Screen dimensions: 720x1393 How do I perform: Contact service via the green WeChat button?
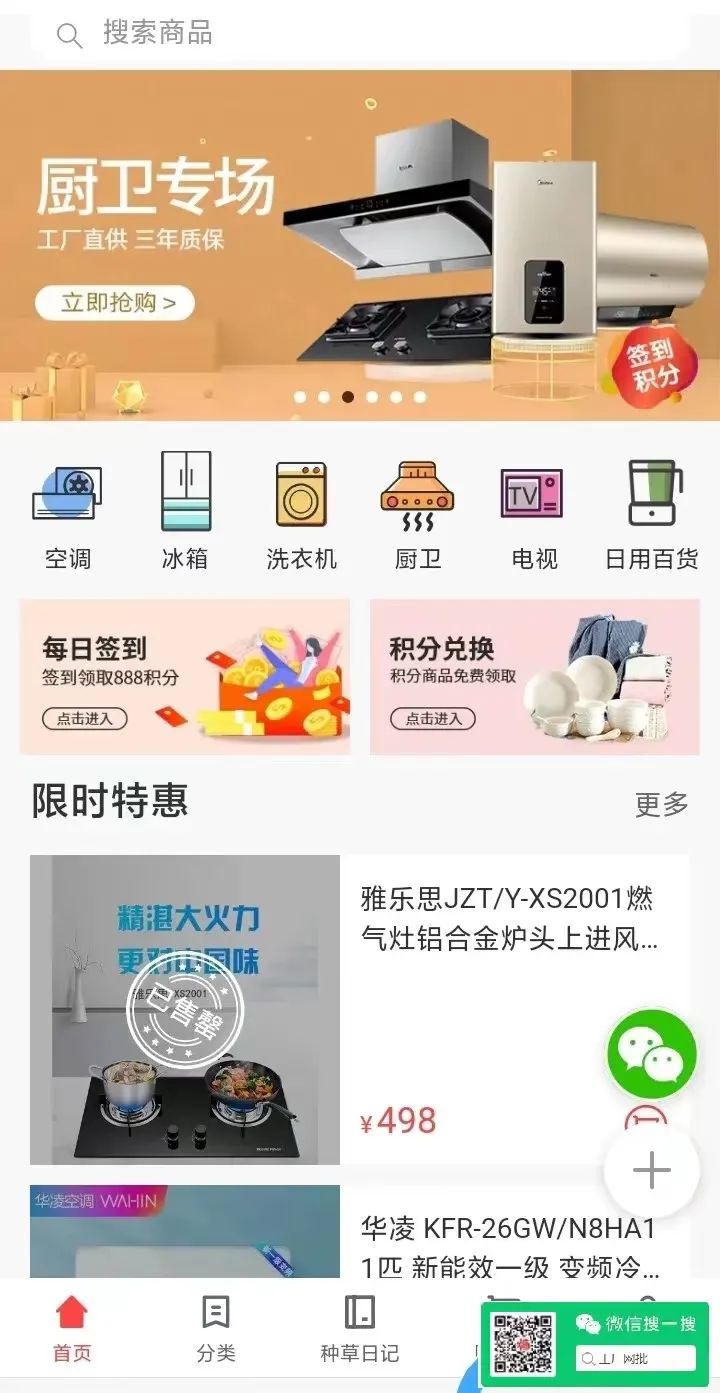point(652,1055)
